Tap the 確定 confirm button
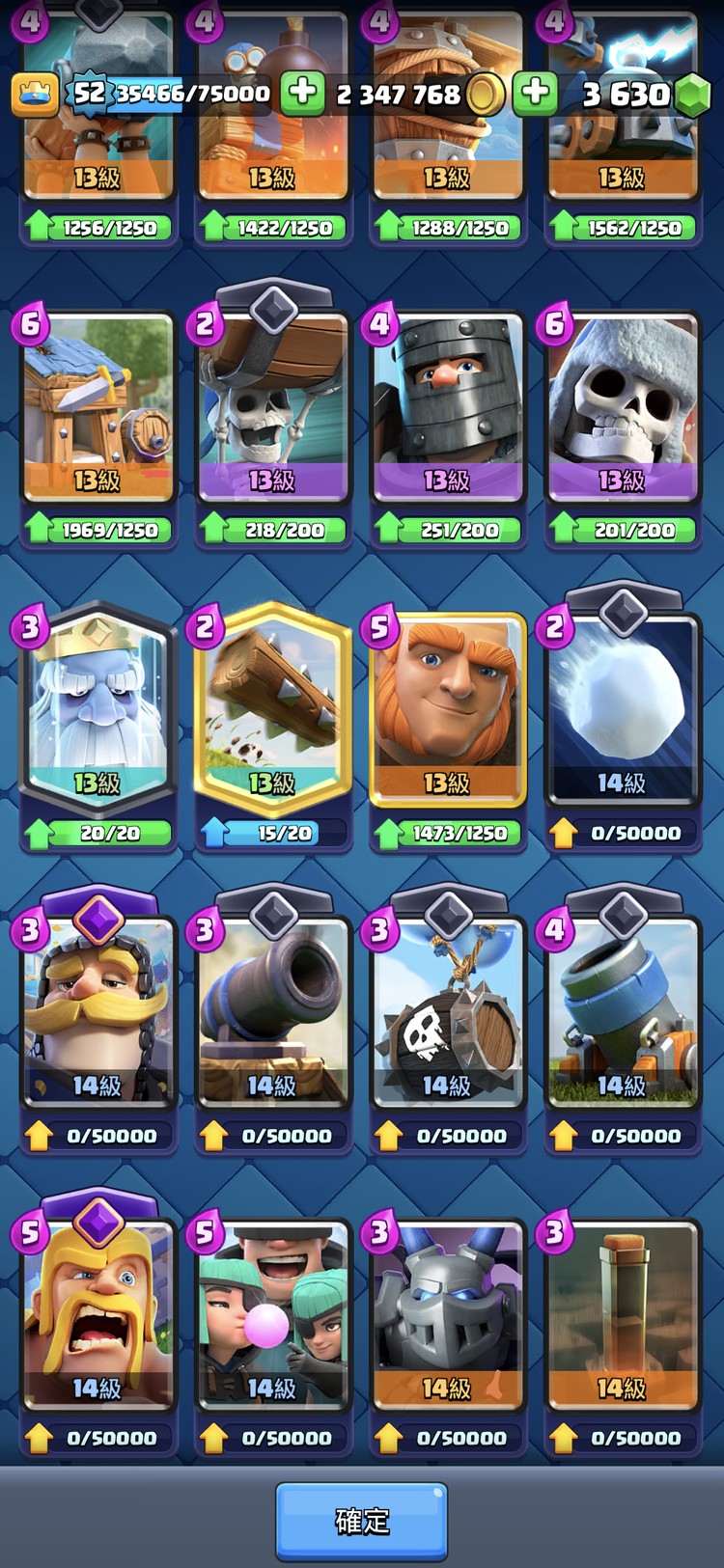Screen dimensions: 724x1568 click(x=361, y=1521)
